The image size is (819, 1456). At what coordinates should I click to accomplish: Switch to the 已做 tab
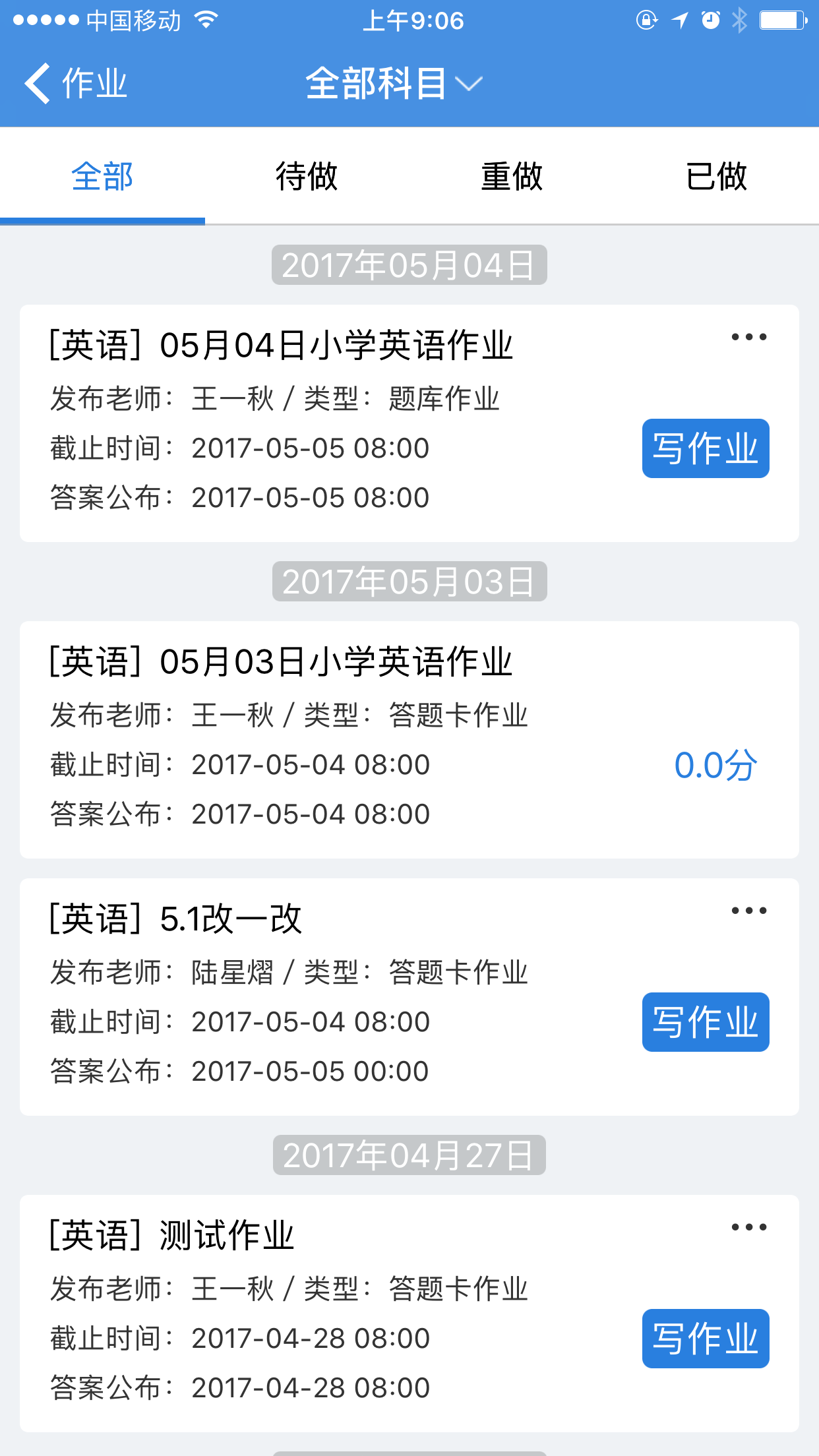tap(716, 177)
